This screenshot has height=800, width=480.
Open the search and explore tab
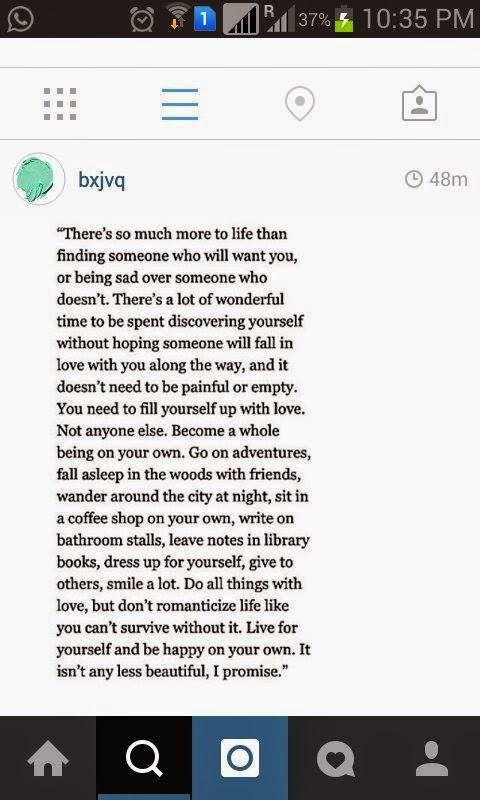[144, 758]
